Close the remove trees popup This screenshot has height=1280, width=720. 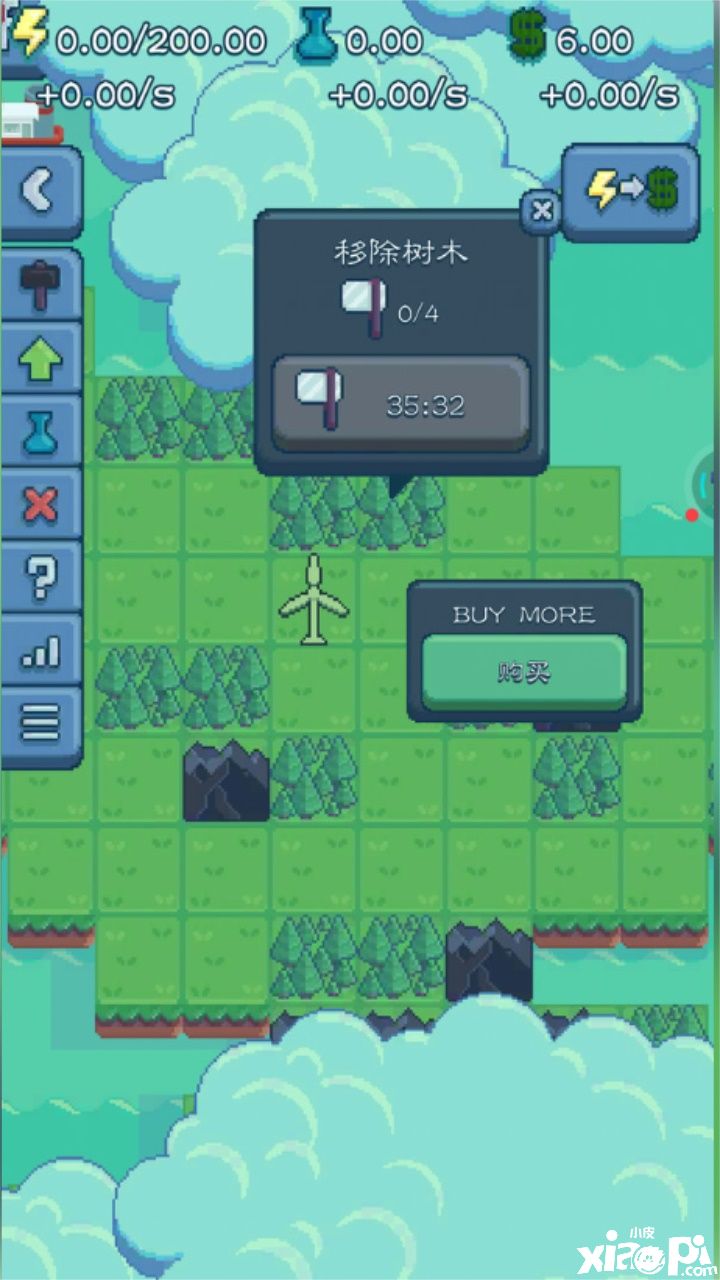tap(541, 211)
